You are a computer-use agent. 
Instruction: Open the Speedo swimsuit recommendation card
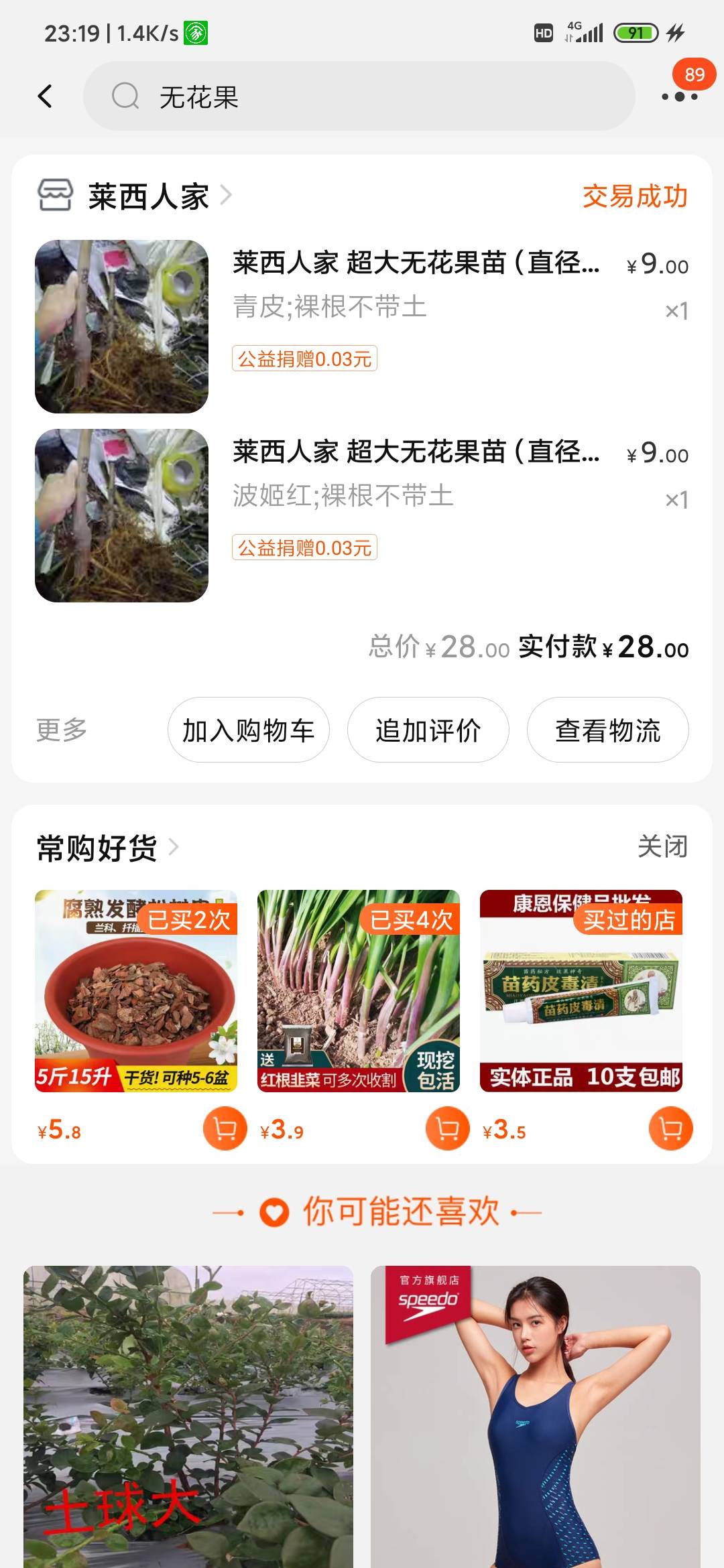[x=536, y=1414]
